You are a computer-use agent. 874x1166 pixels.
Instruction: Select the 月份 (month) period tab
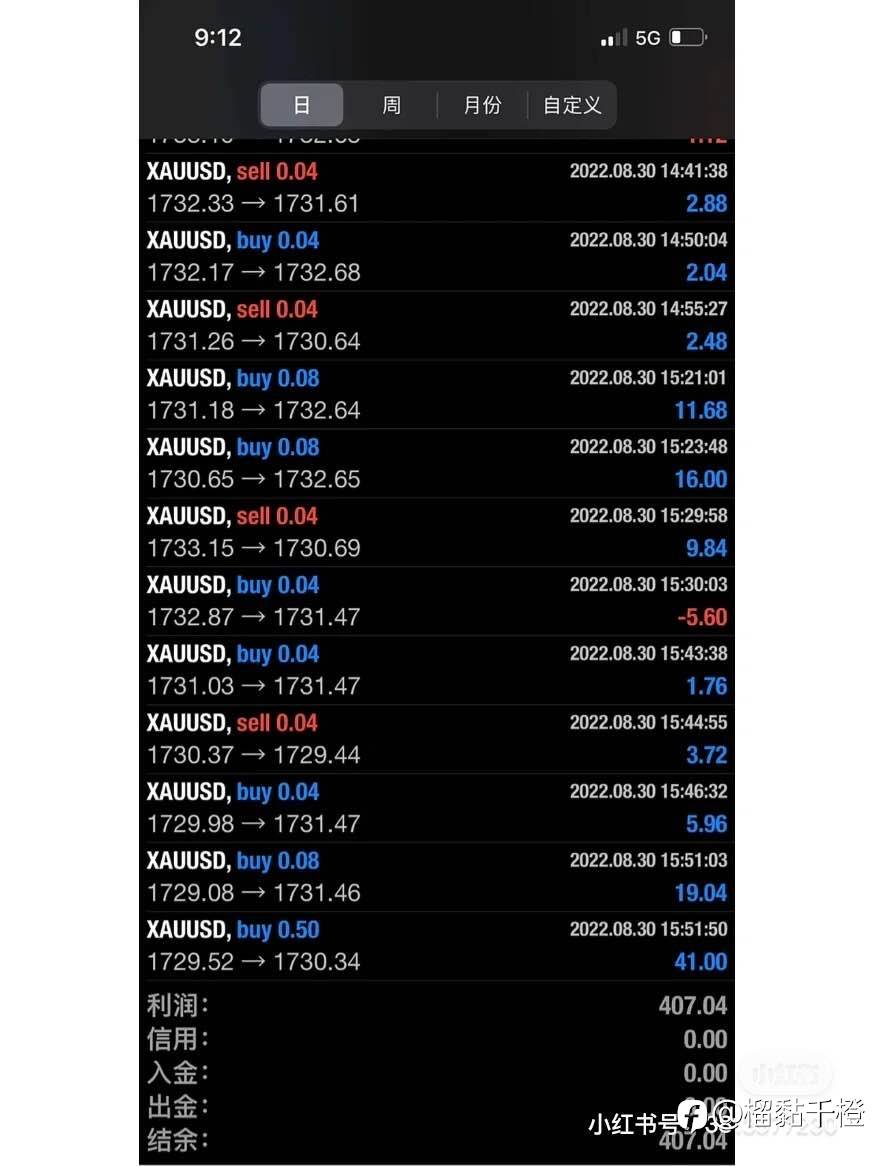point(482,105)
